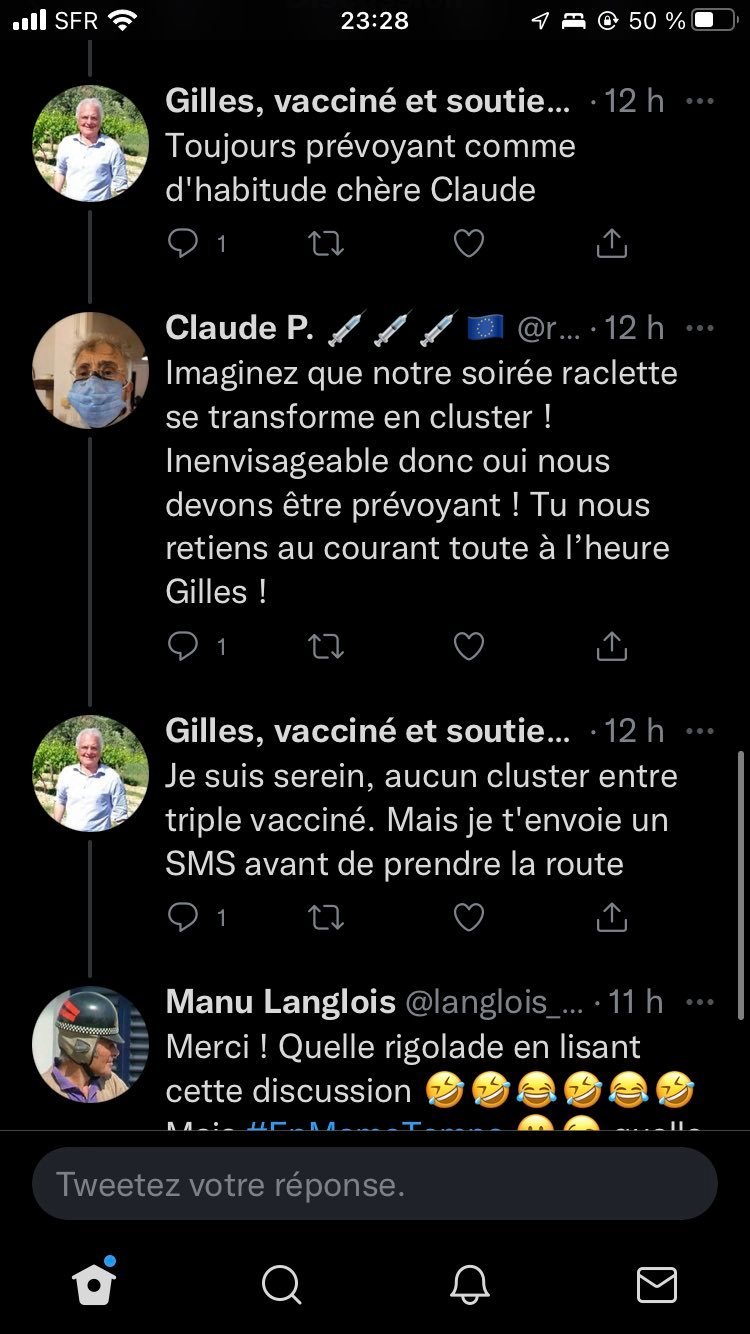Image resolution: width=750 pixels, height=1334 pixels.
Task: Open the Messages envelope tab
Action: [657, 1285]
